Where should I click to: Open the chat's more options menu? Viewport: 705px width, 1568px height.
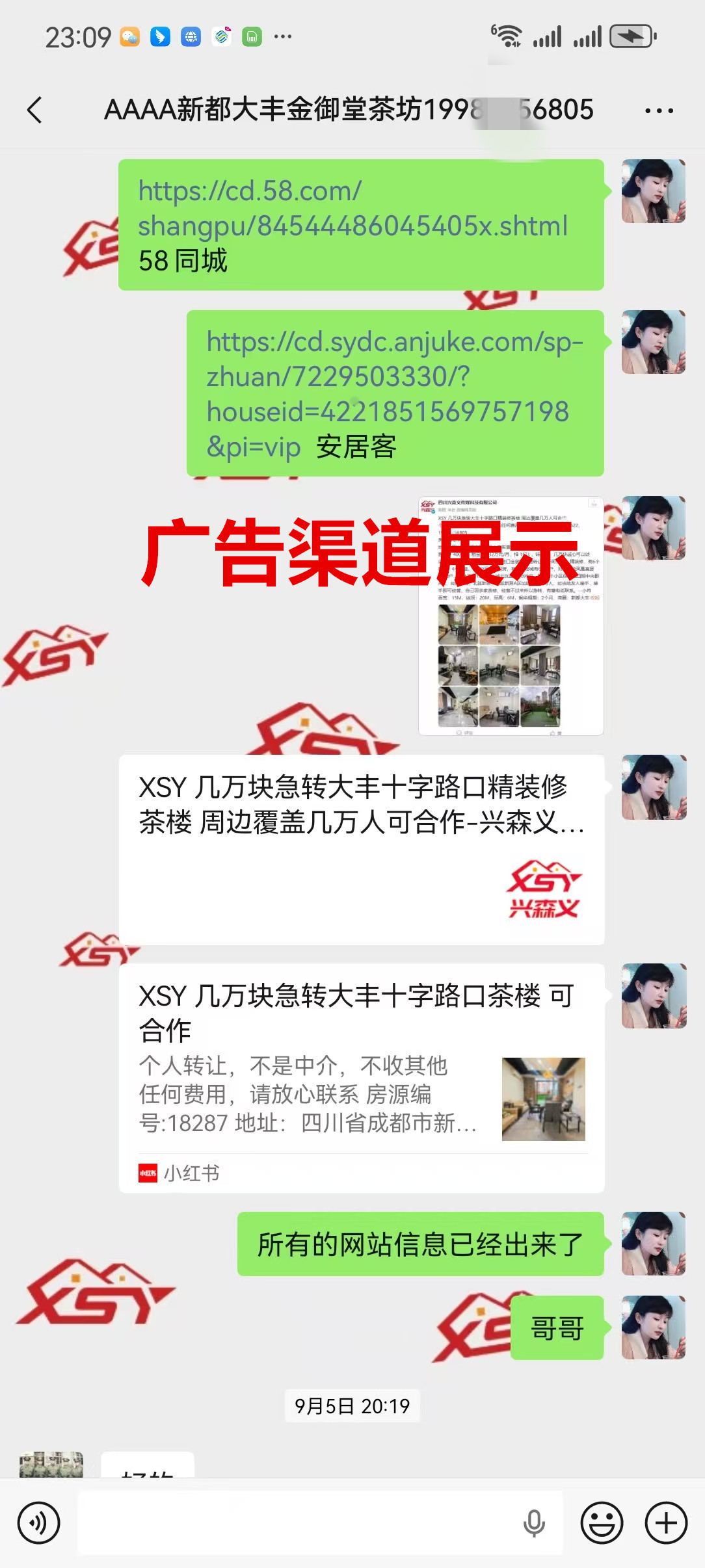coord(659,111)
